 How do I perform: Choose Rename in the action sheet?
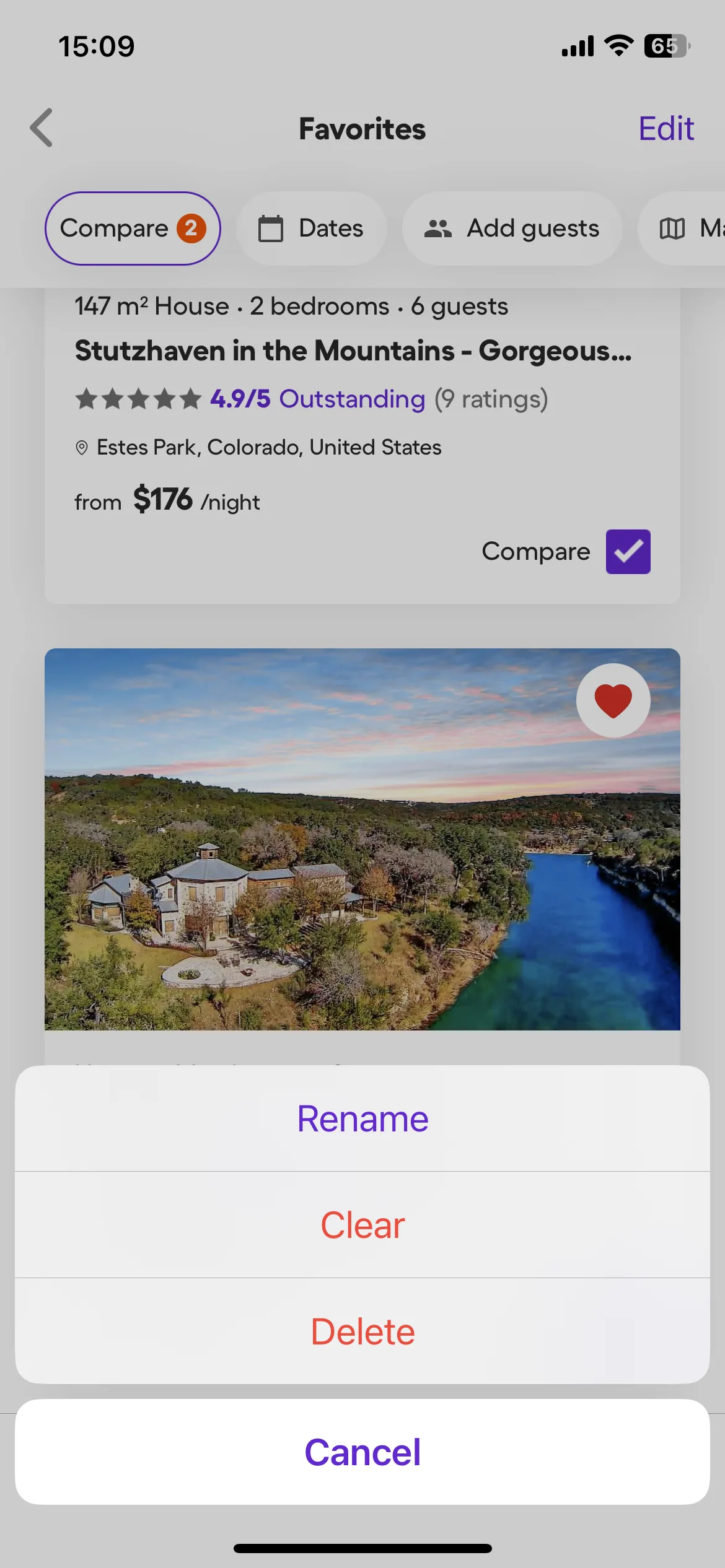click(362, 1118)
